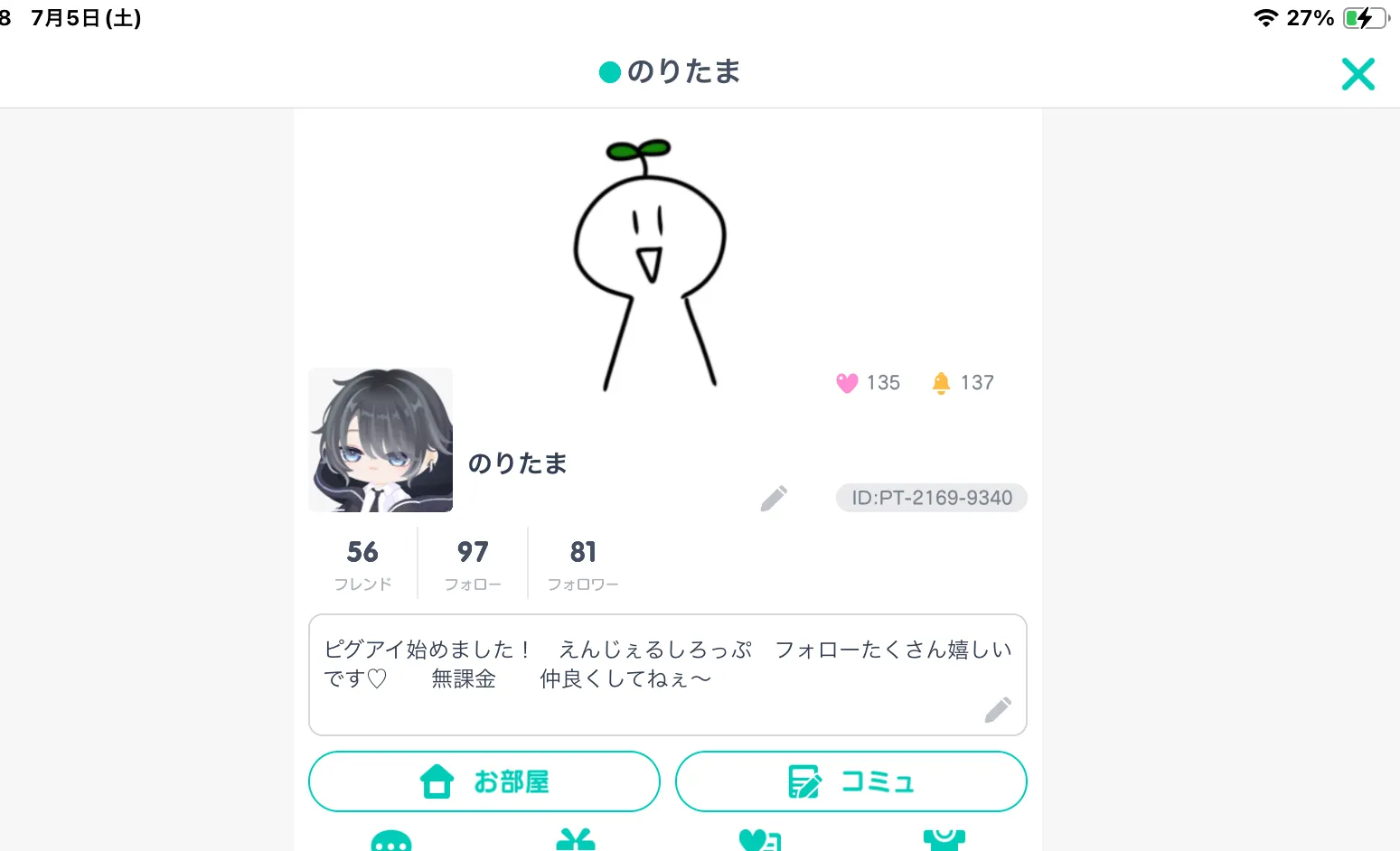
Task: Open the 56 フレンド list
Action: [362, 564]
